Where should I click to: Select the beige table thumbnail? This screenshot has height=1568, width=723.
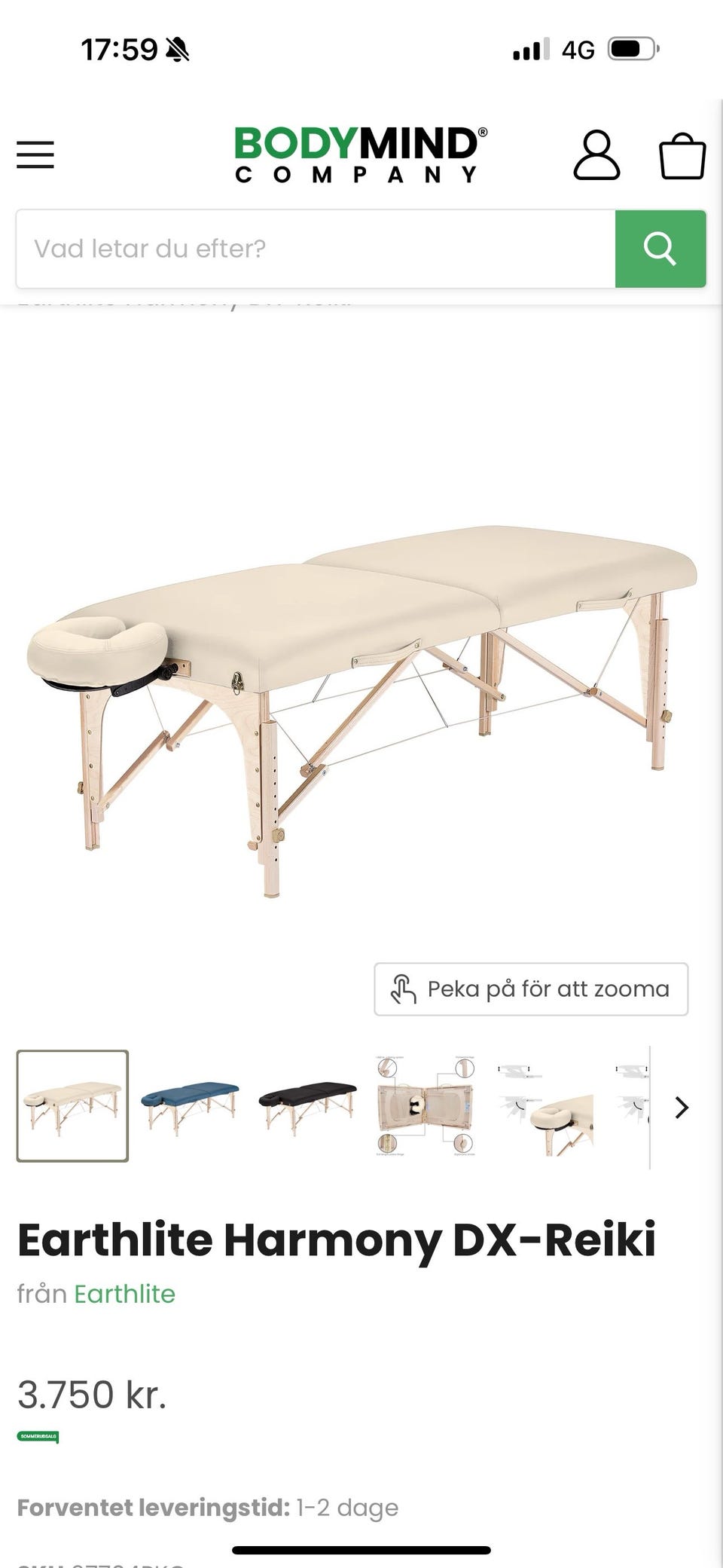click(73, 1105)
